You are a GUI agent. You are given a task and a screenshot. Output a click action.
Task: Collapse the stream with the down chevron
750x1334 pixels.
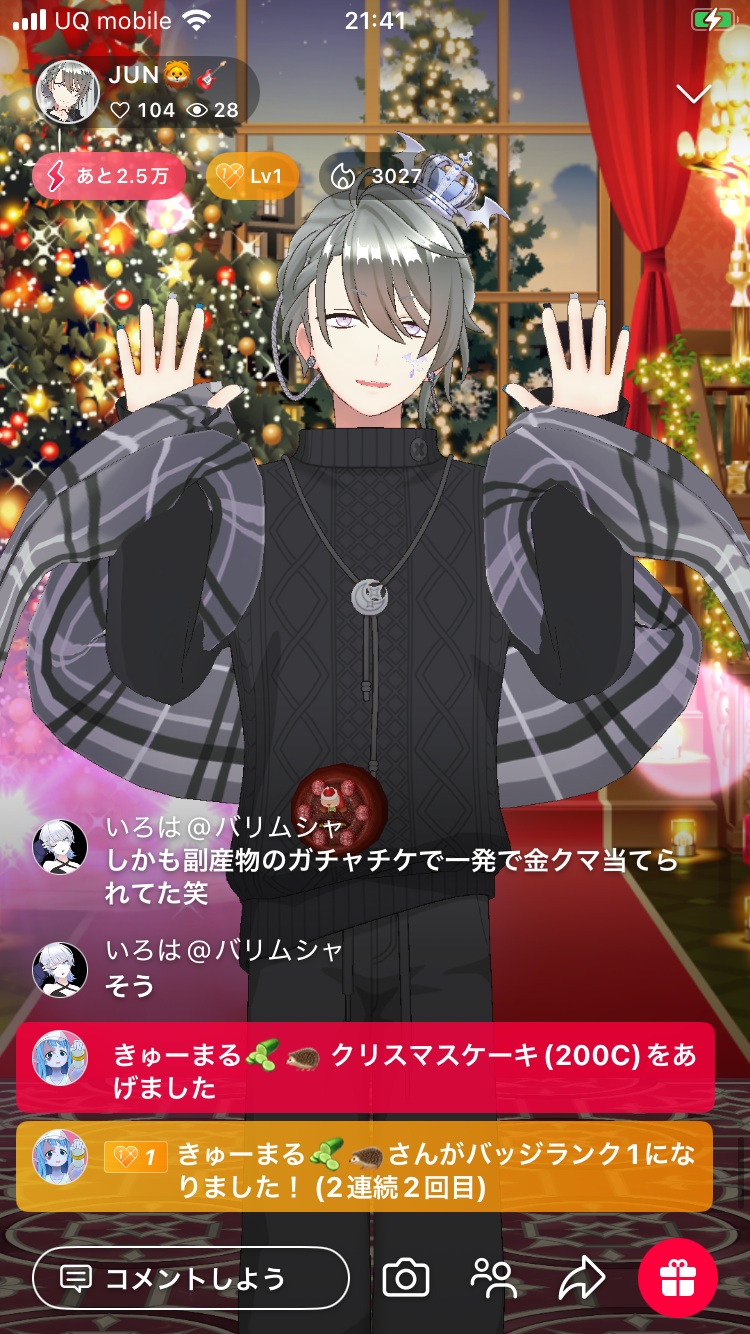click(x=692, y=94)
